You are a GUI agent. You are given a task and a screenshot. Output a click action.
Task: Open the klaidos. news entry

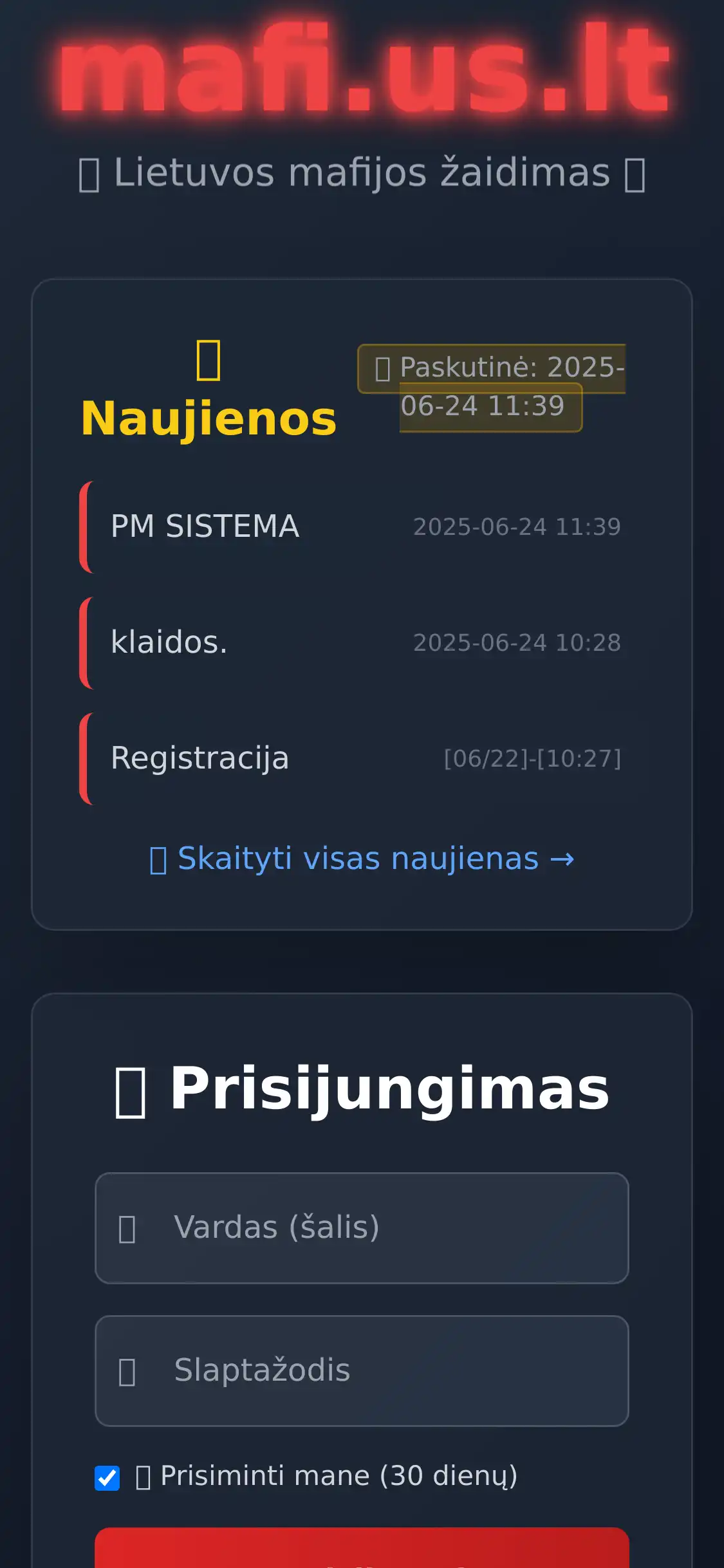point(169,642)
